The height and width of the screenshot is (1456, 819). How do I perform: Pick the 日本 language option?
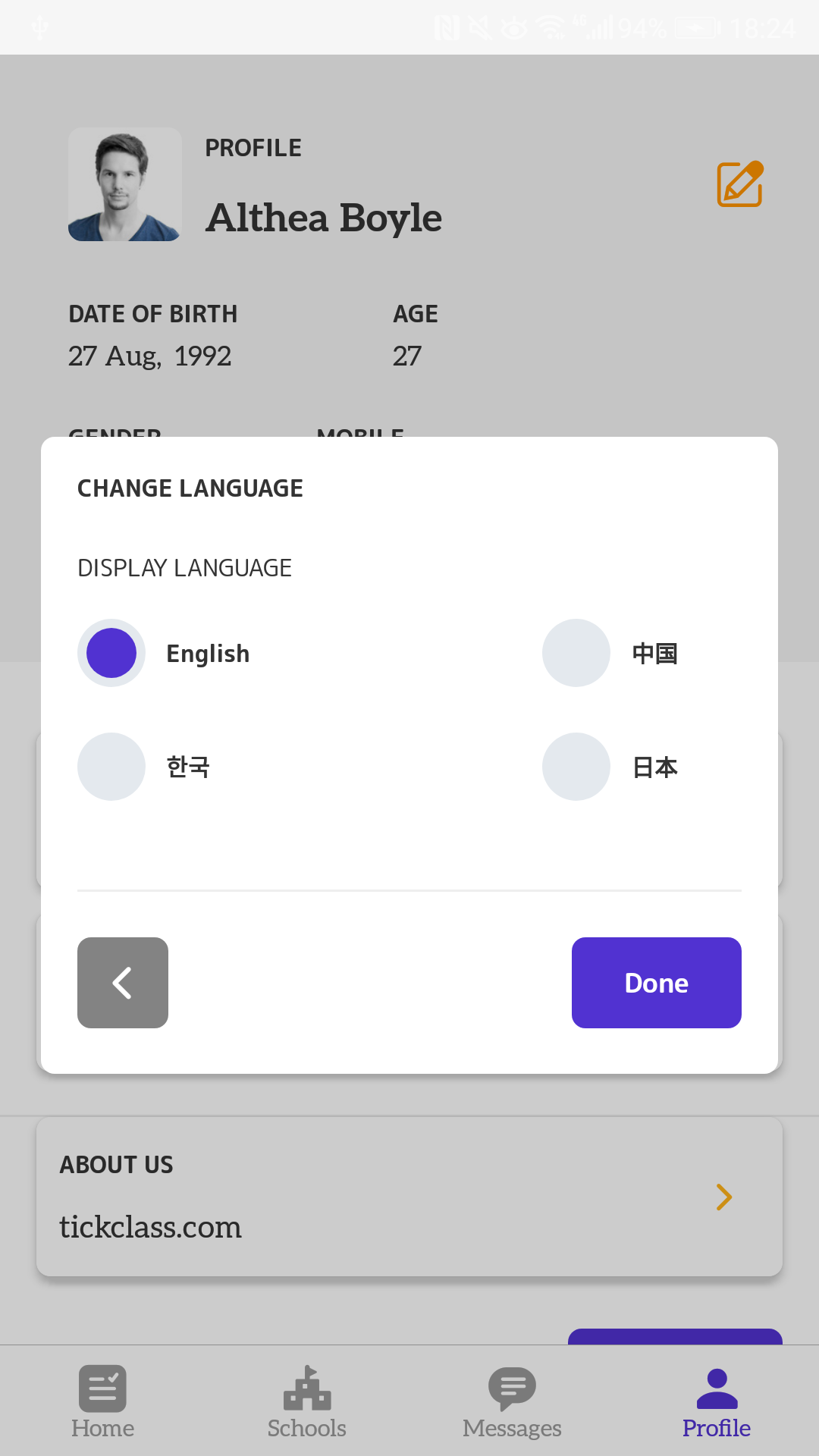(576, 767)
